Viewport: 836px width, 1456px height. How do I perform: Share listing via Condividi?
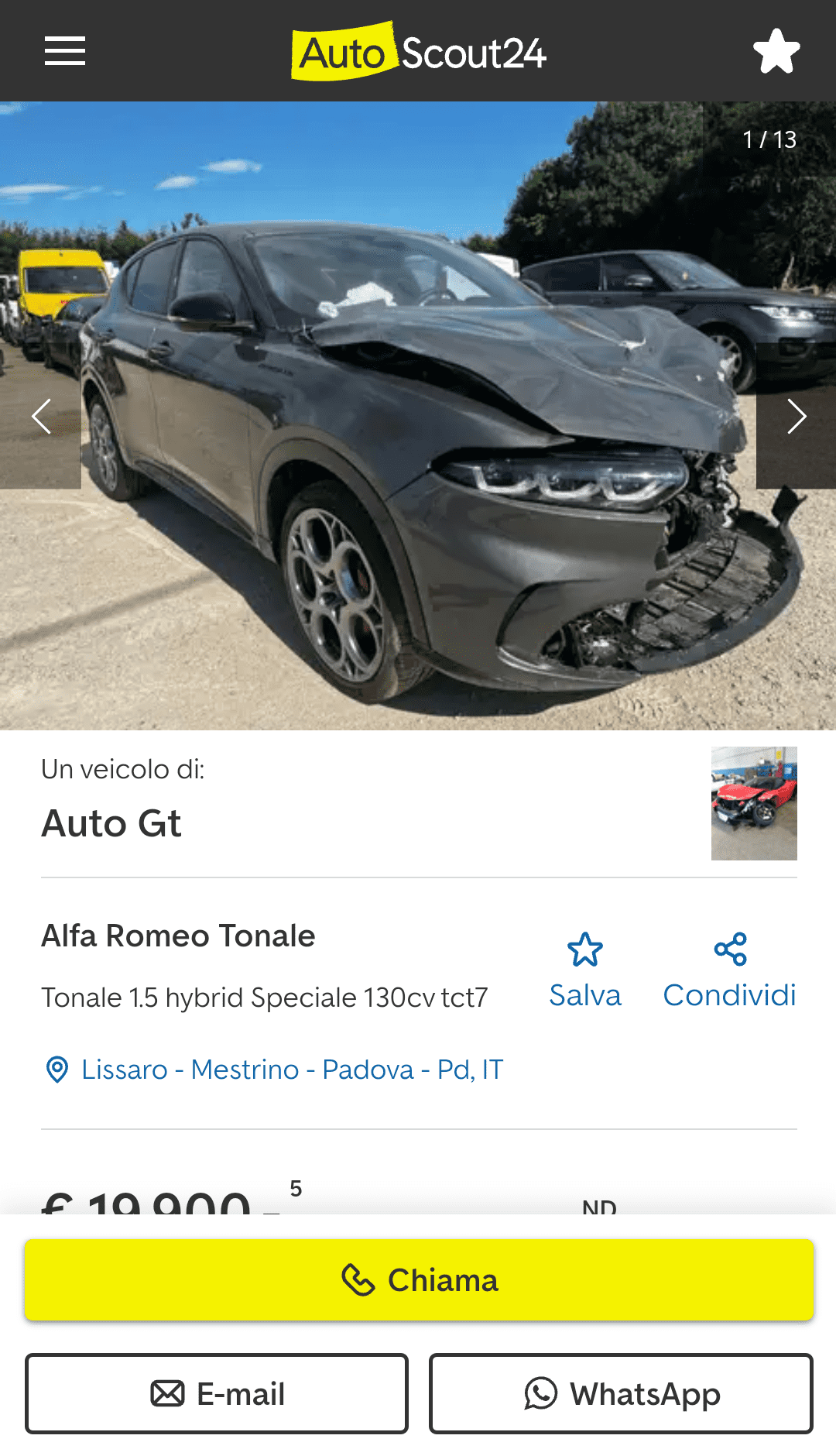tap(729, 971)
